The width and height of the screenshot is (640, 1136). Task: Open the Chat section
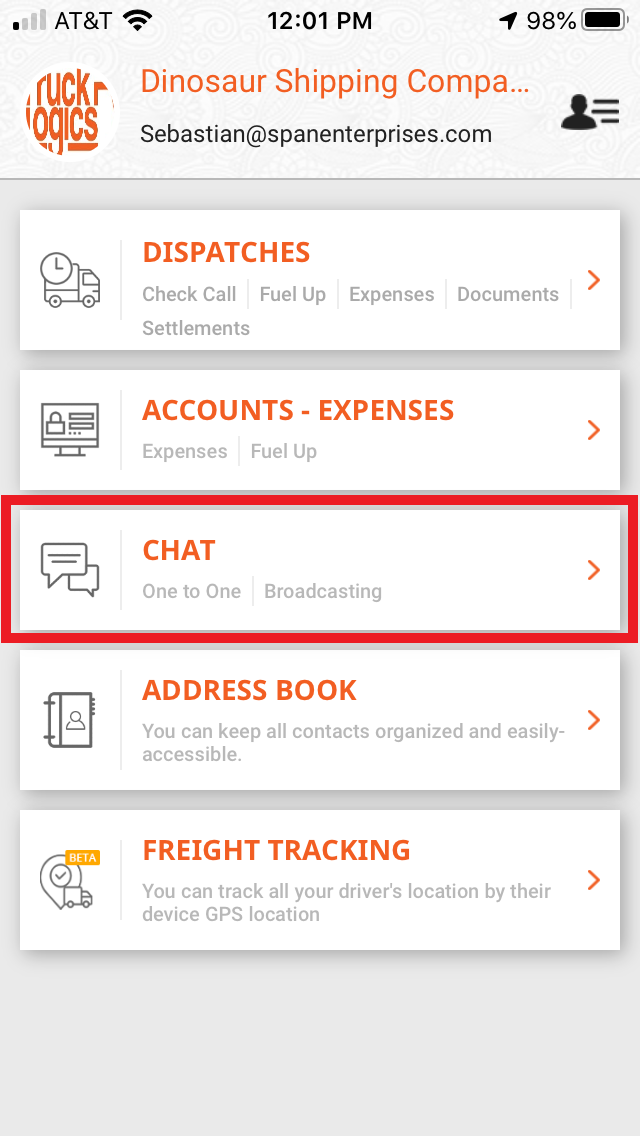tap(320, 570)
